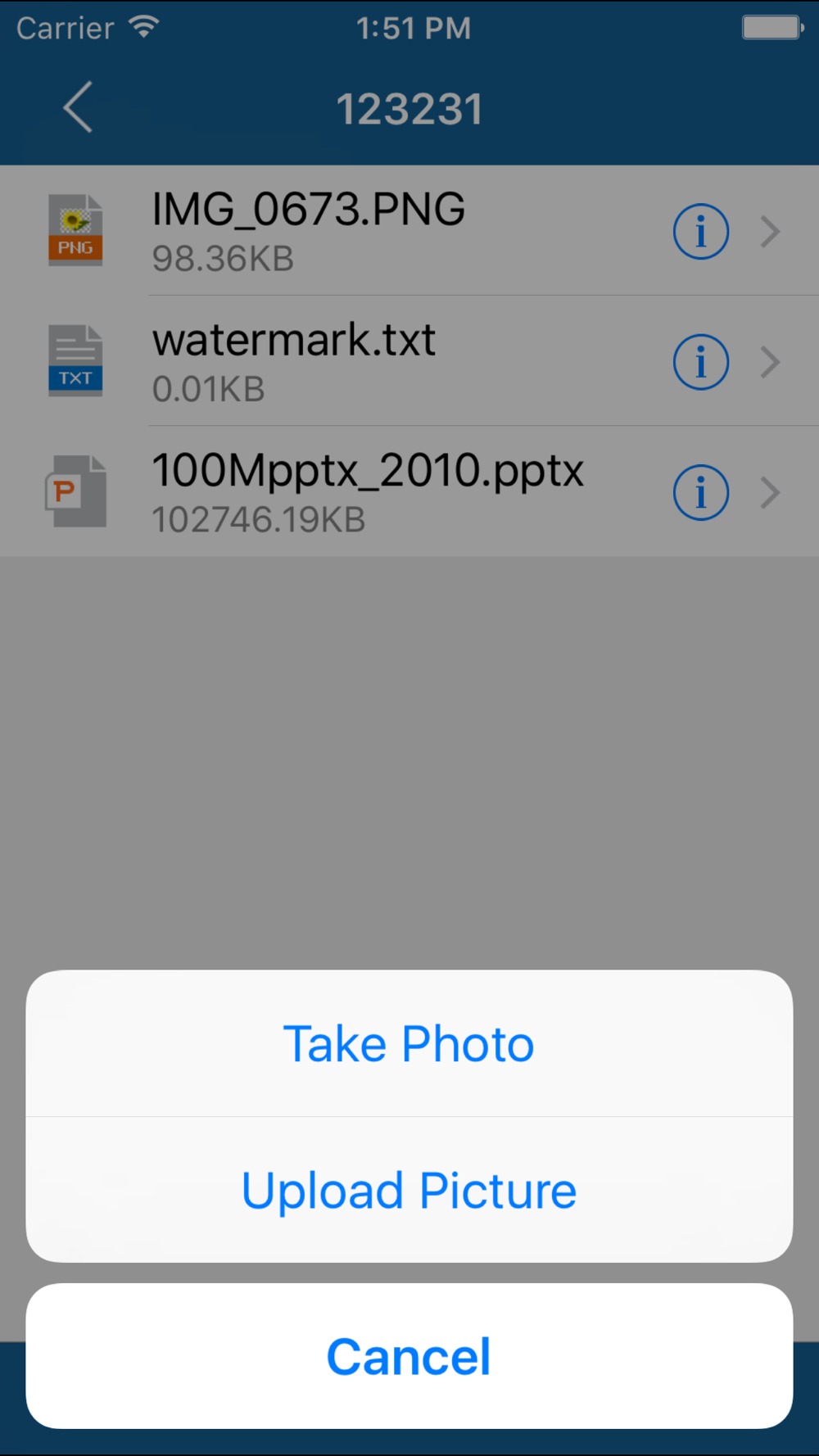Show info for watermark.txt
The width and height of the screenshot is (819, 1456).
[x=700, y=362]
